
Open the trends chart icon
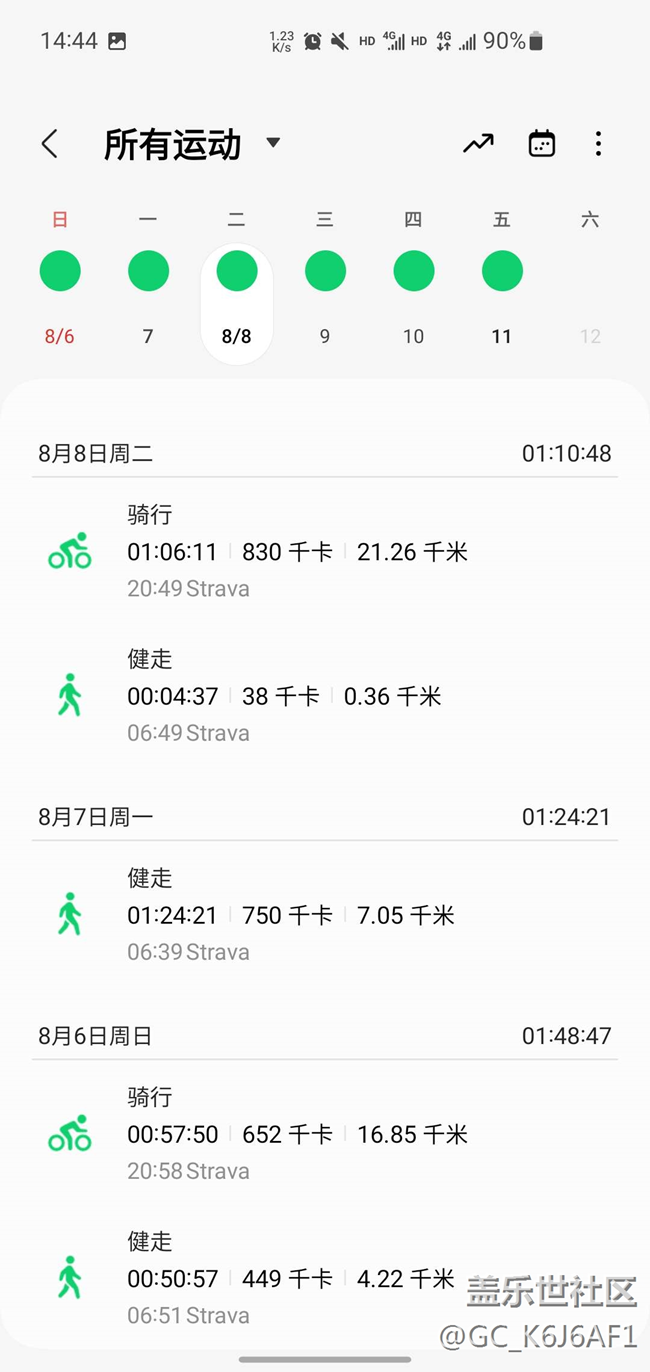pyautogui.click(x=478, y=144)
